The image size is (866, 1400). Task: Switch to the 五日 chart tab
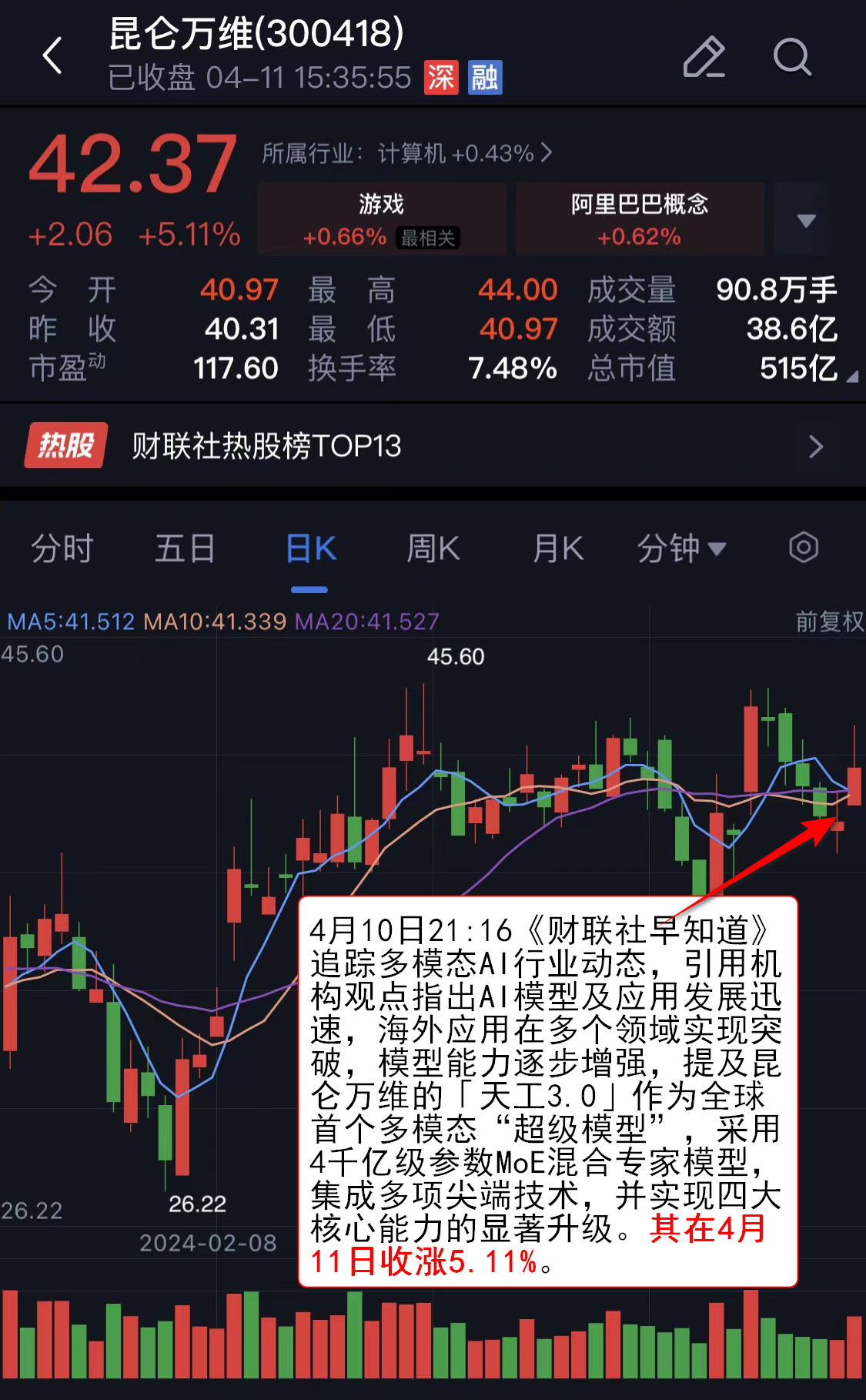tap(185, 549)
